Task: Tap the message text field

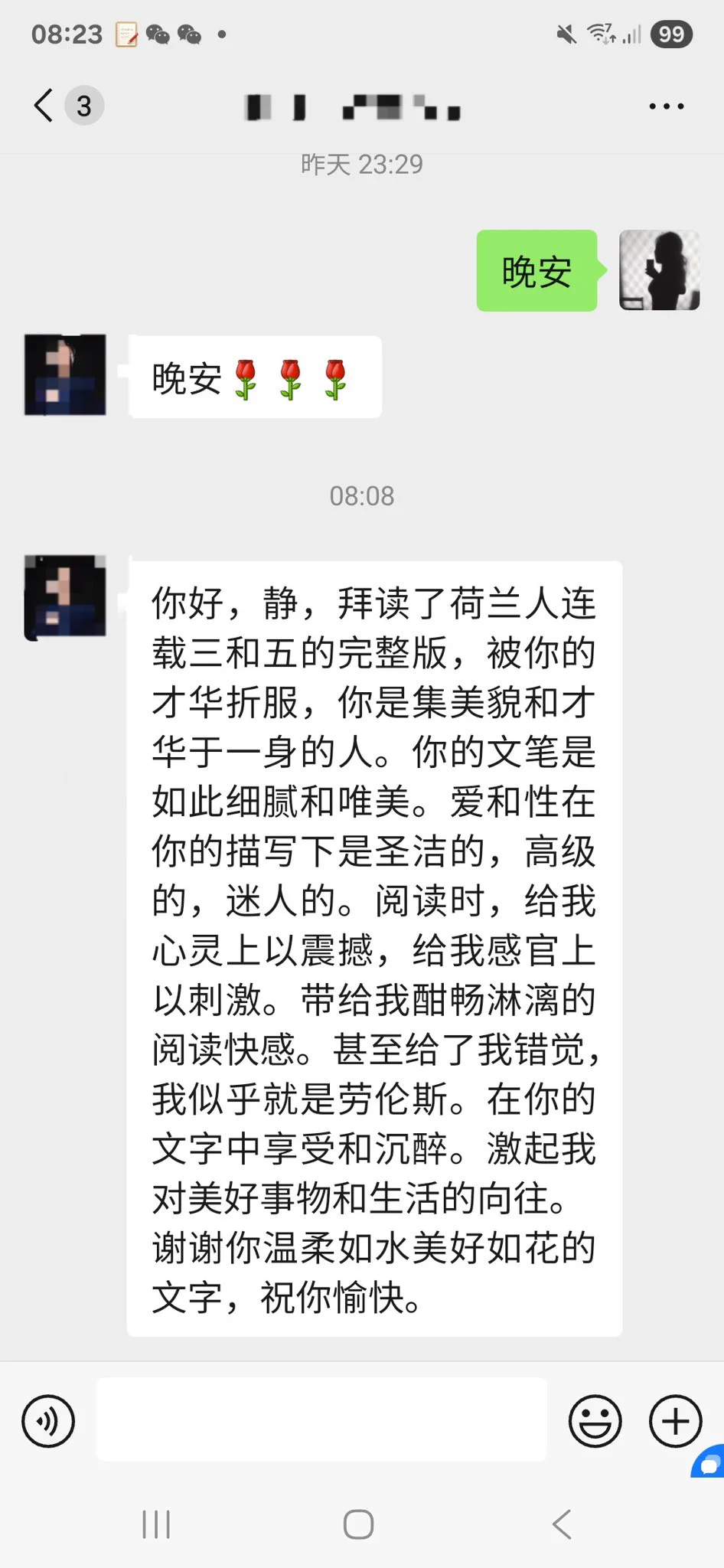Action: [321, 1419]
